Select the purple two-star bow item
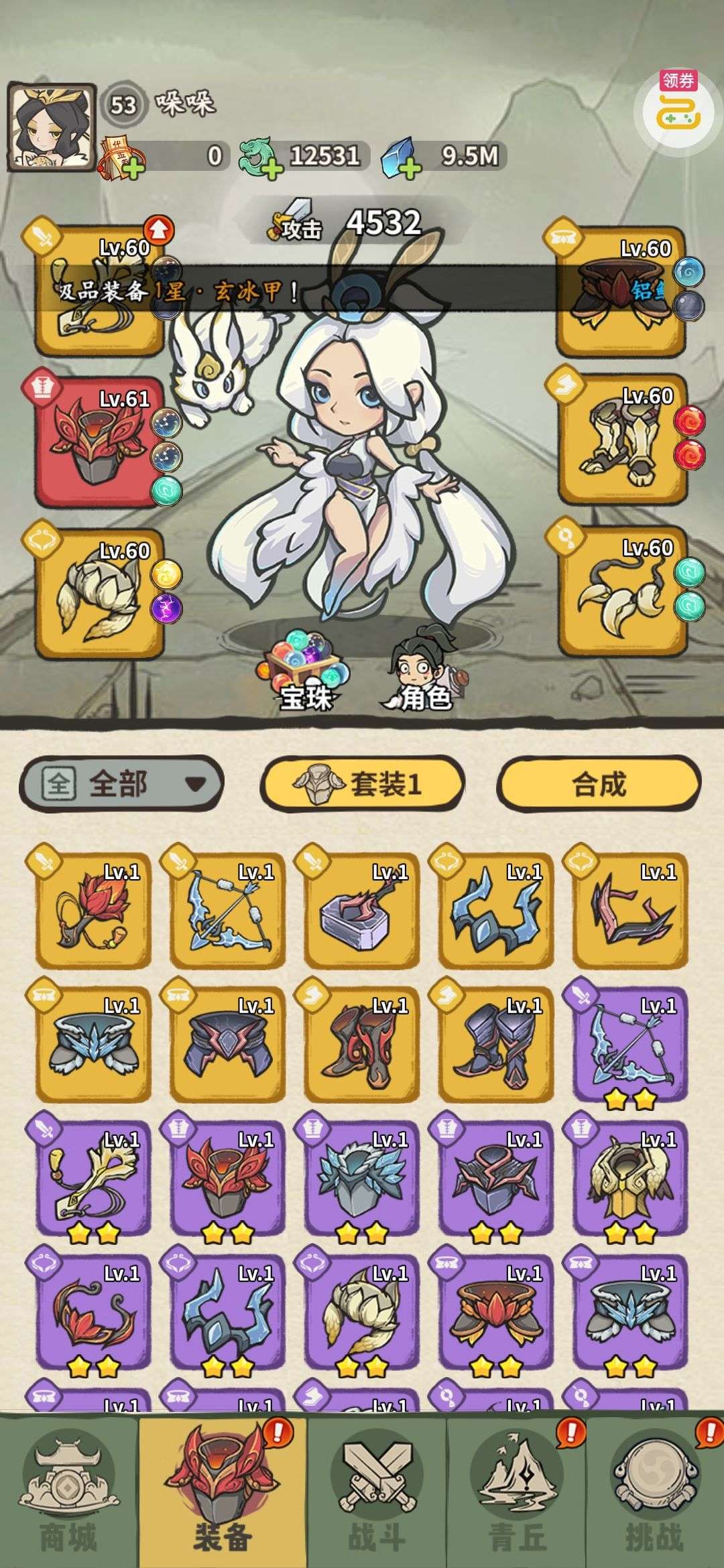 [x=629, y=1044]
